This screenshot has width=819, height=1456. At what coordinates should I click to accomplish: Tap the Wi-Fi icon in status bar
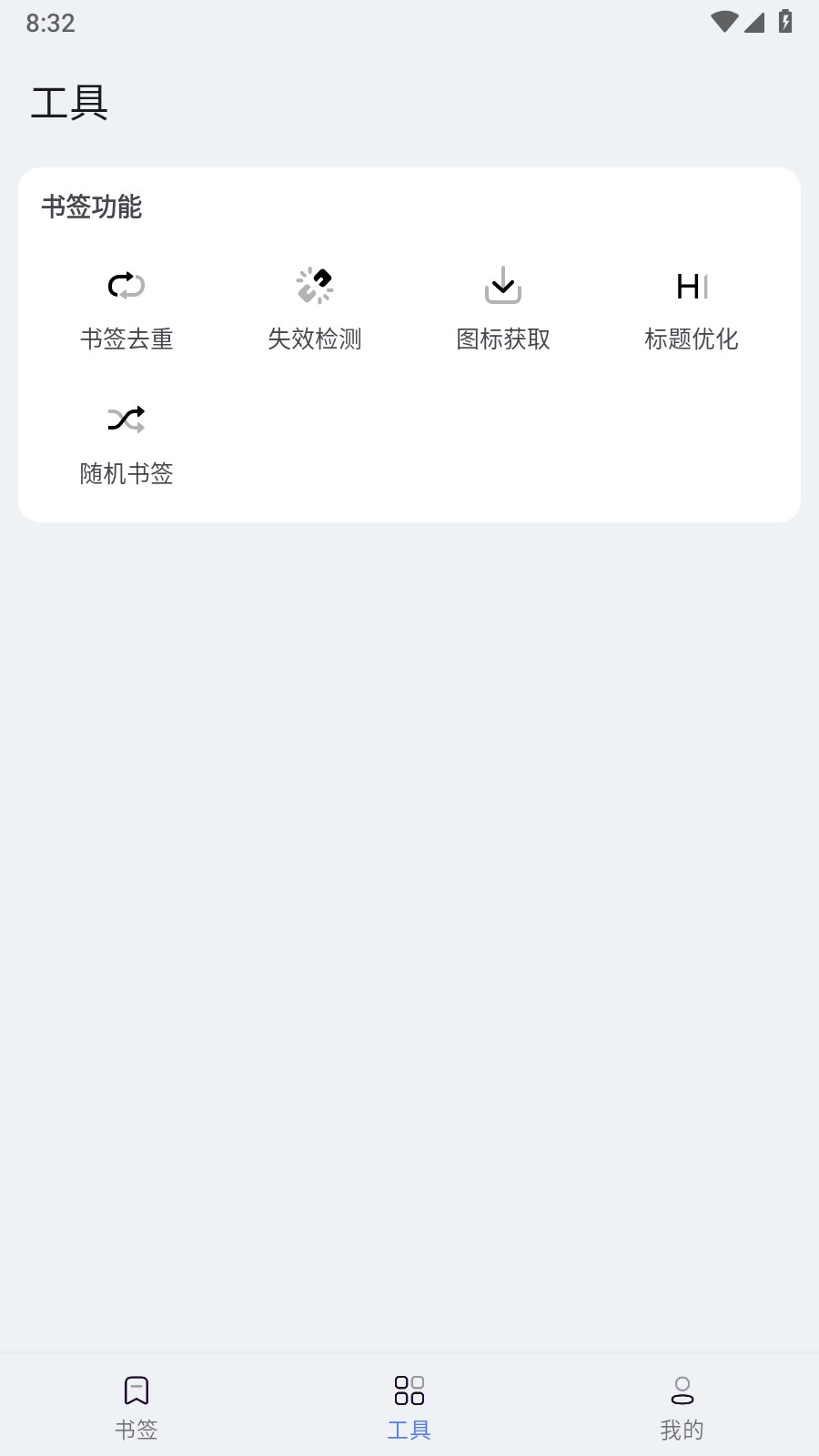(724, 23)
